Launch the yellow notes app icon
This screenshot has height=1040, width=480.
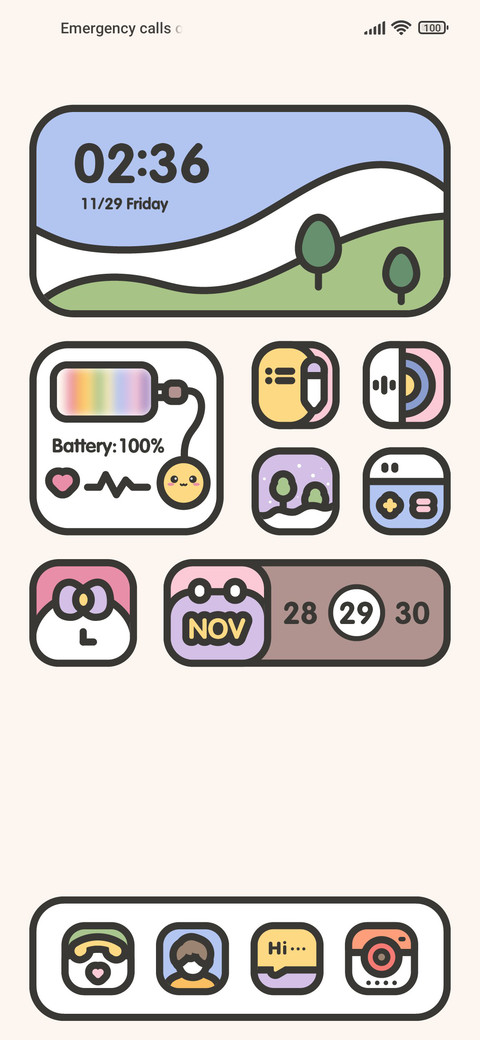(296, 385)
